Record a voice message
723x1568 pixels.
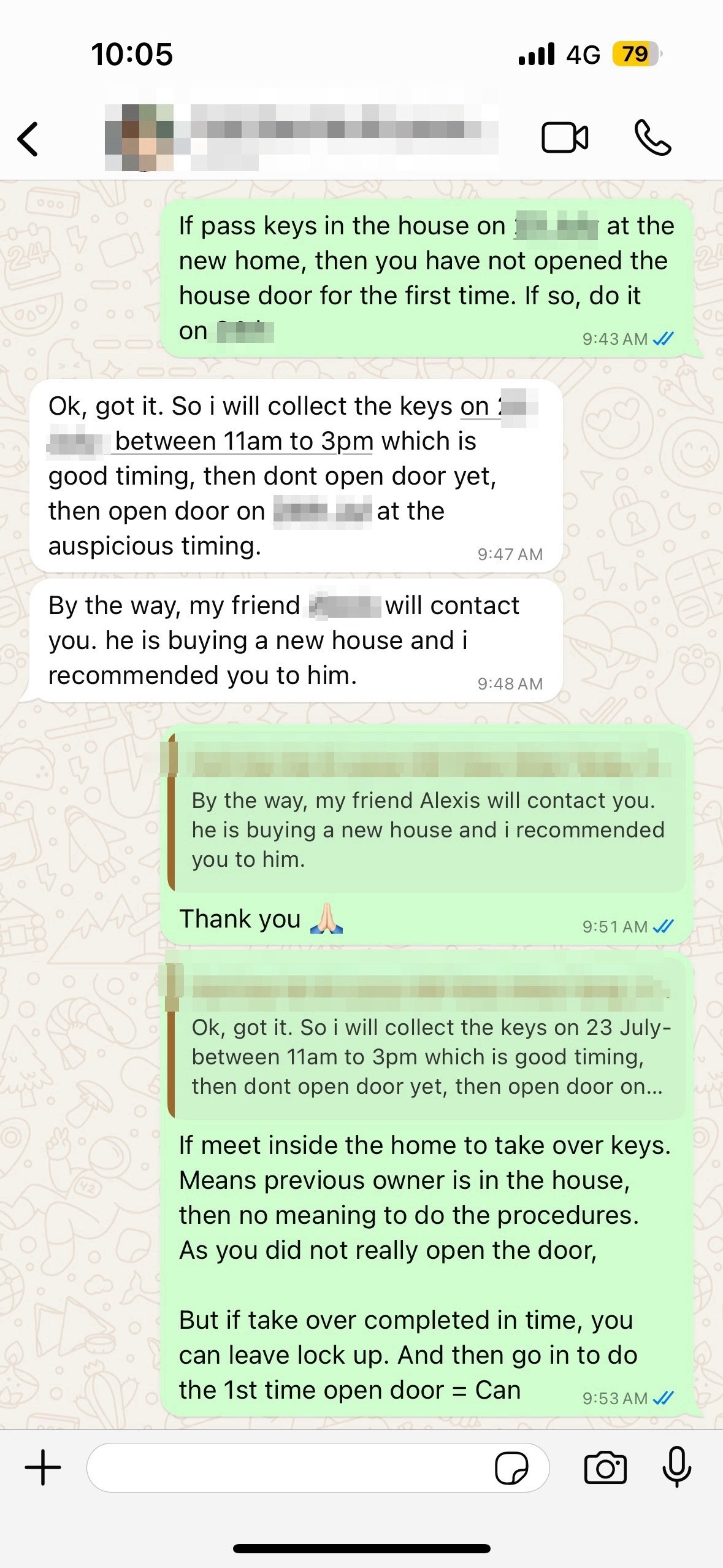(x=677, y=1466)
